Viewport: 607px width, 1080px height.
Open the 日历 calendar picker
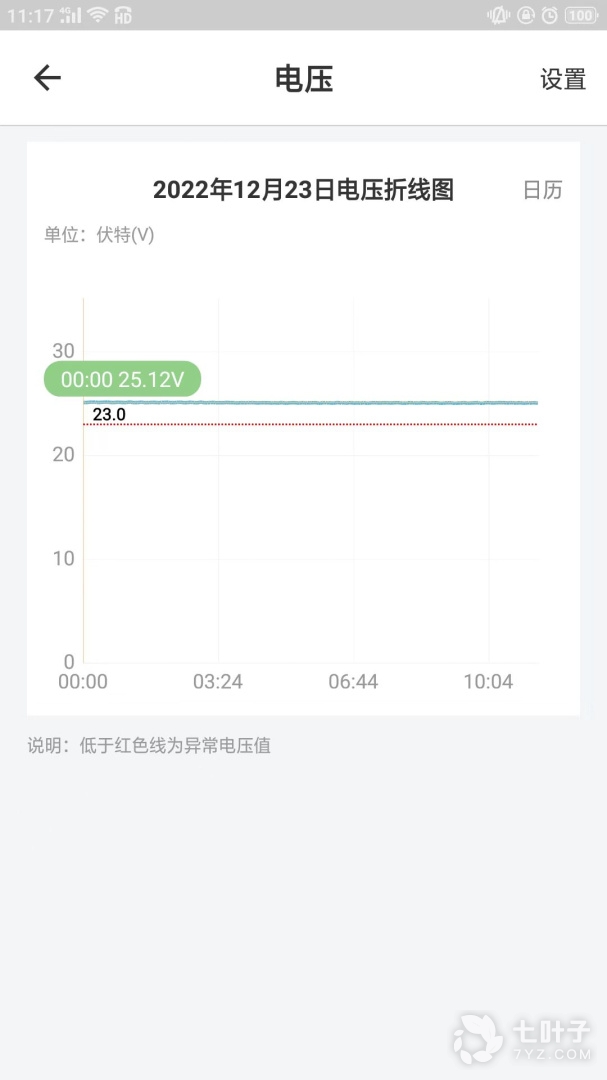[543, 190]
